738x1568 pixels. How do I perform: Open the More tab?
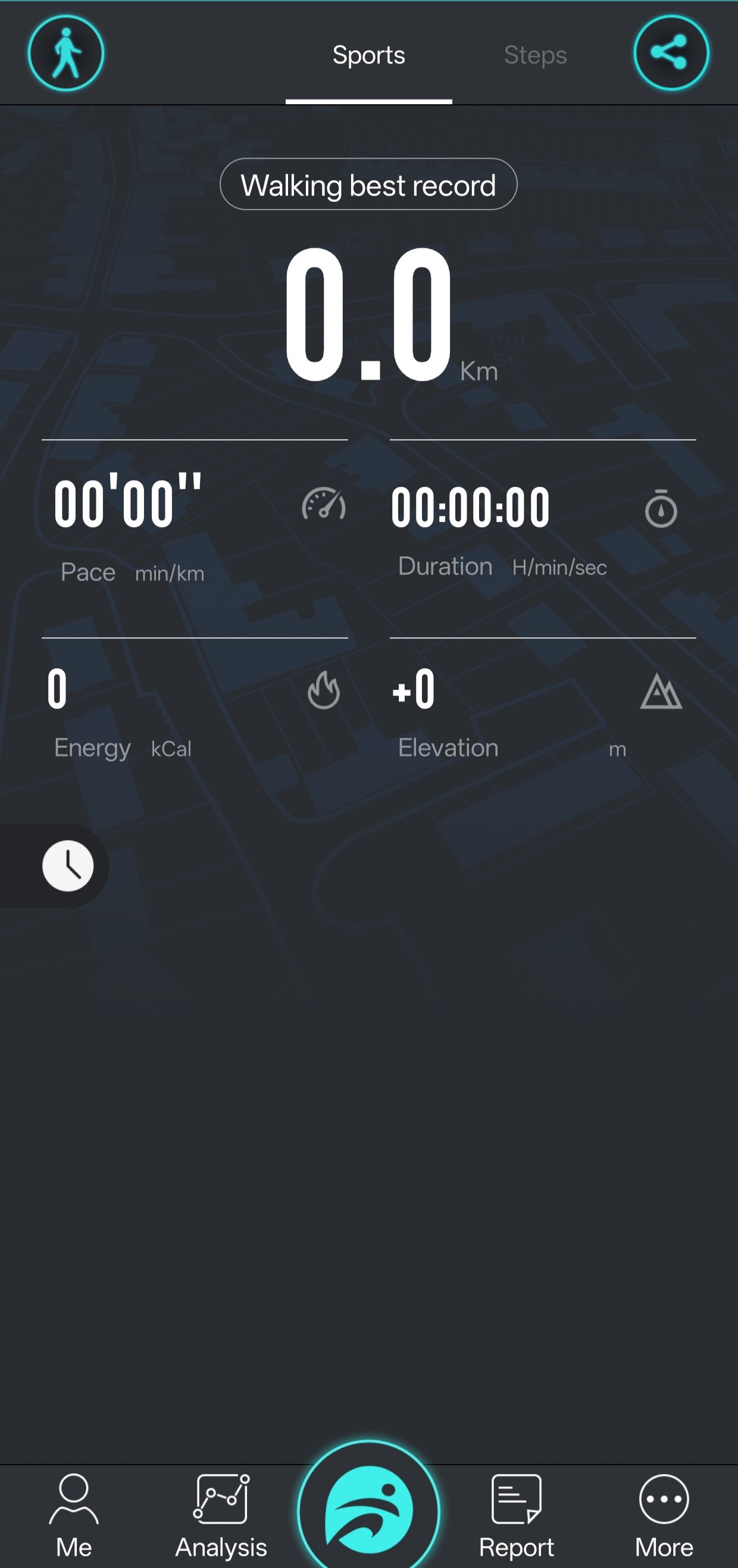[664, 1516]
